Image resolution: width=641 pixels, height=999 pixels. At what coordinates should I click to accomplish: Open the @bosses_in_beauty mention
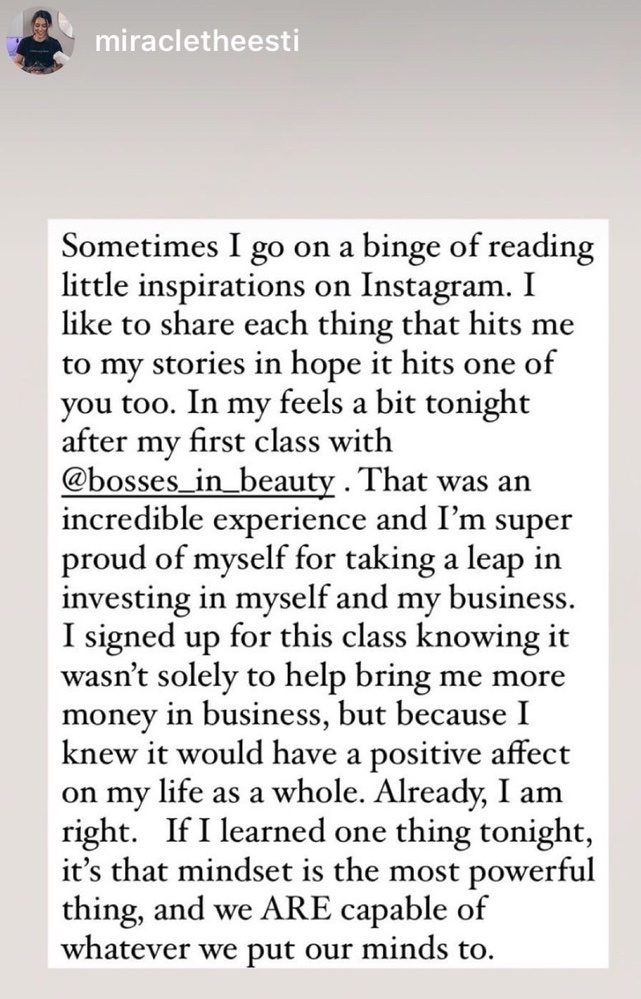coord(196,481)
